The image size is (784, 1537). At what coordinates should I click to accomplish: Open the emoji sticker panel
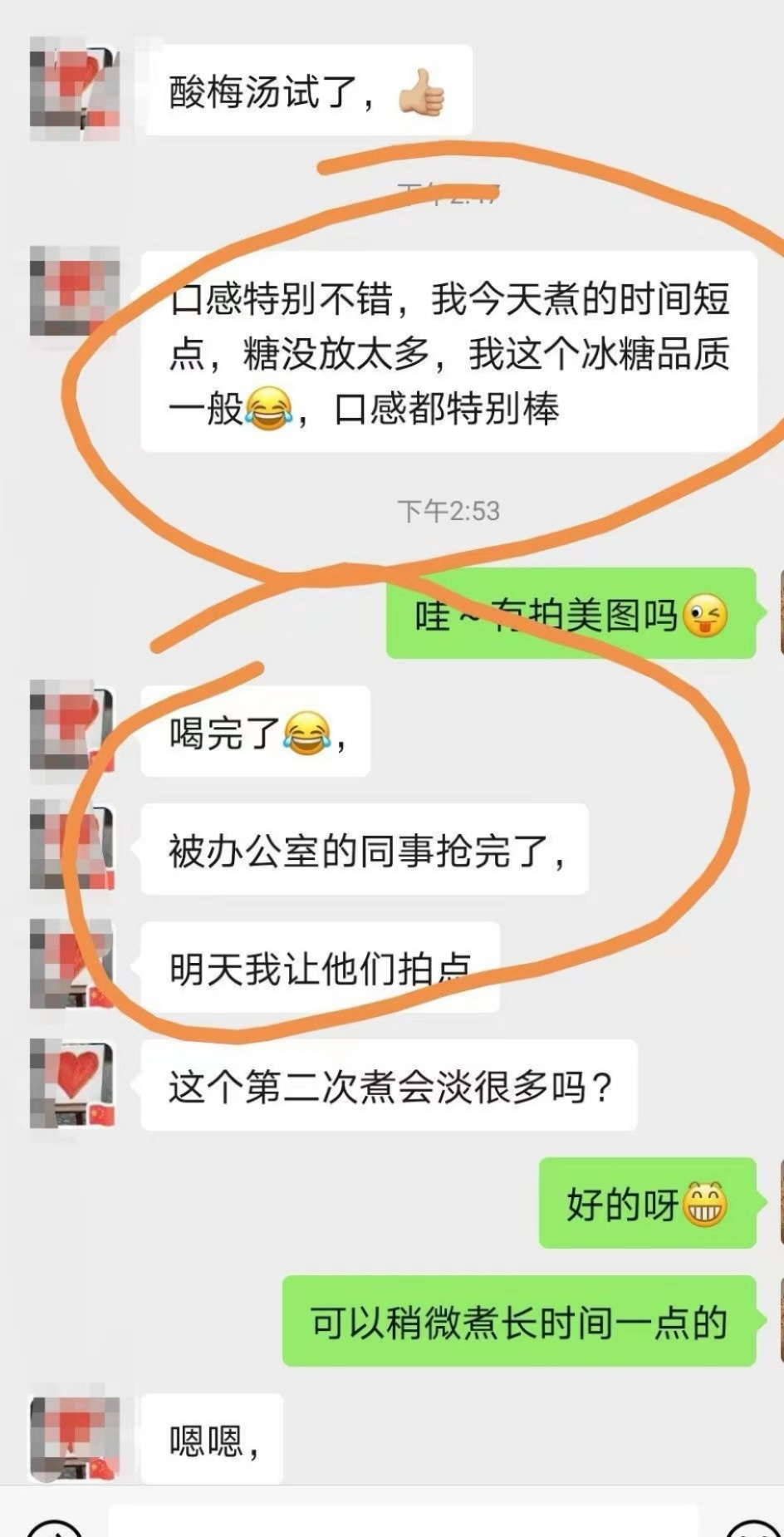(752, 1529)
